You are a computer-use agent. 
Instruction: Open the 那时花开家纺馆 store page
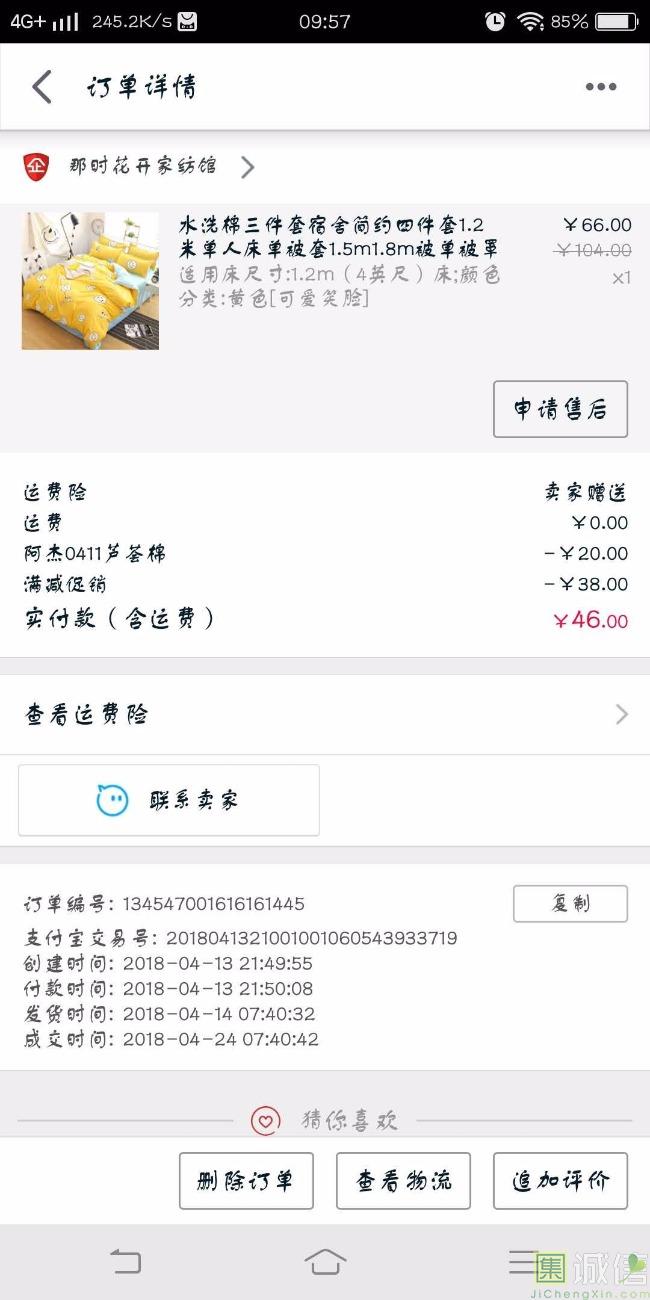point(142,166)
